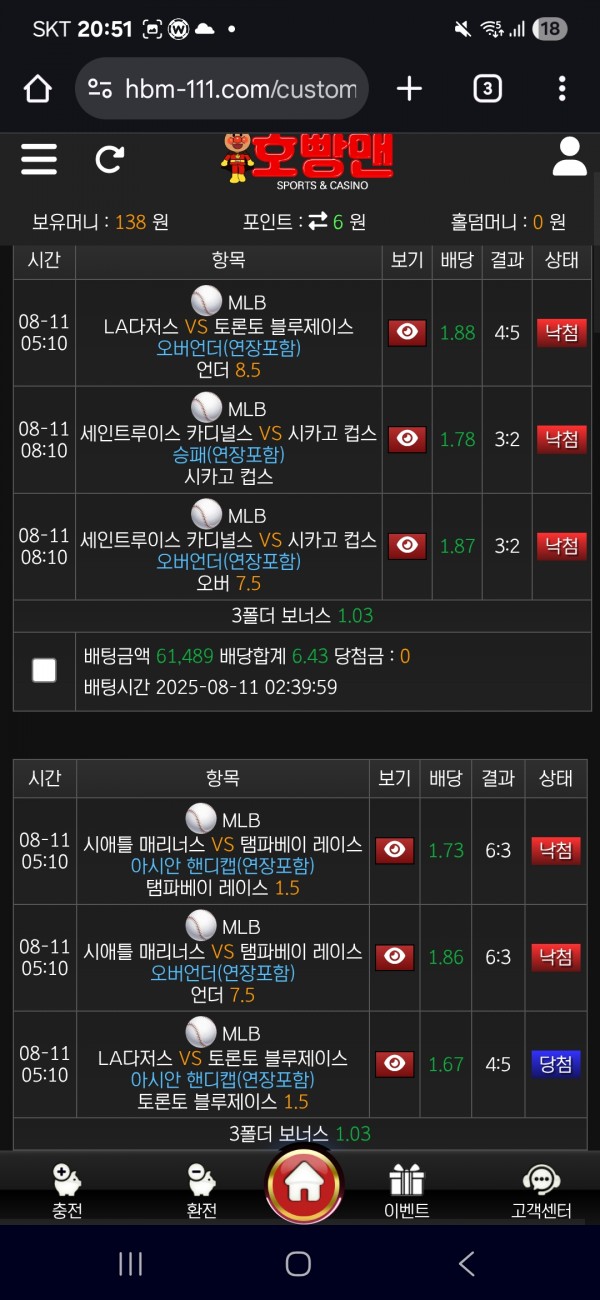Go to 환전 withdrawal tab
The image size is (600, 1300).
click(202, 1190)
